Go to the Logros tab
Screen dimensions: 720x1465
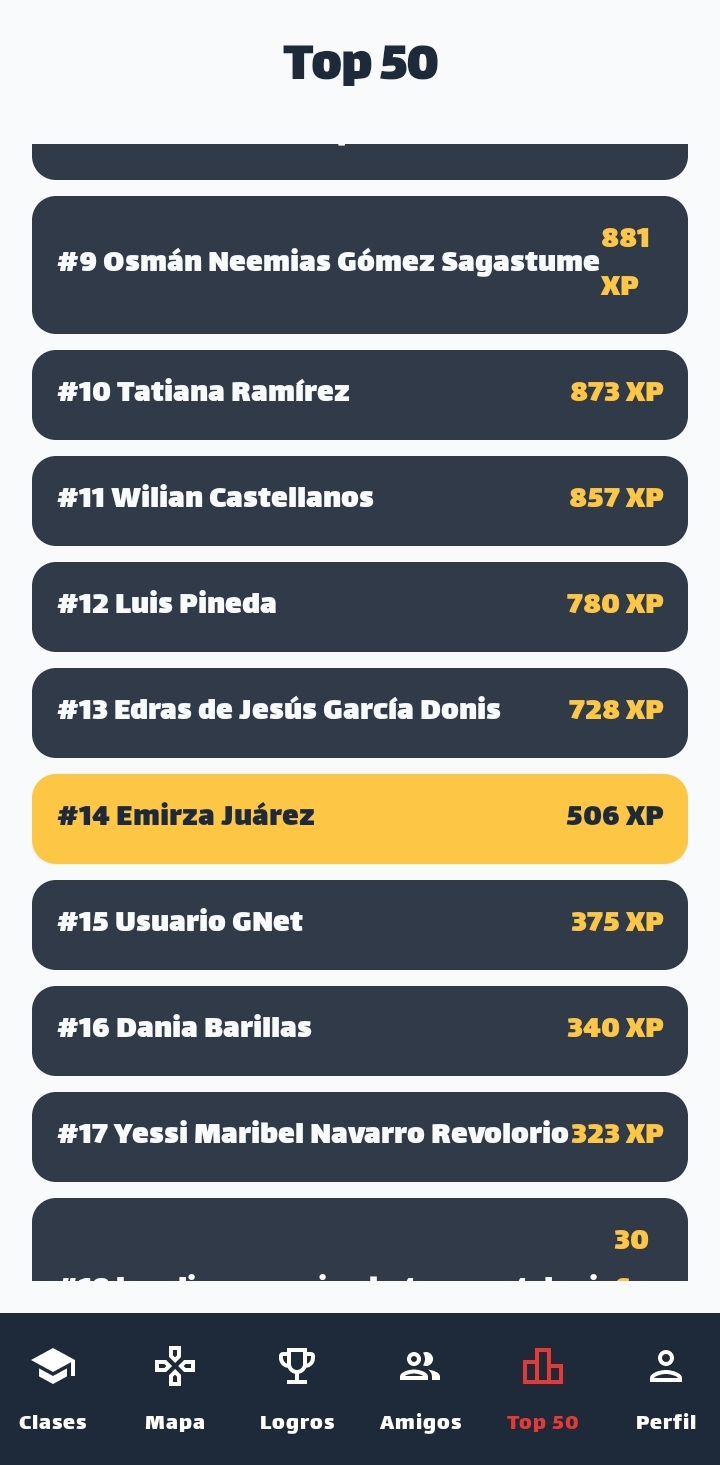[x=297, y=1388]
